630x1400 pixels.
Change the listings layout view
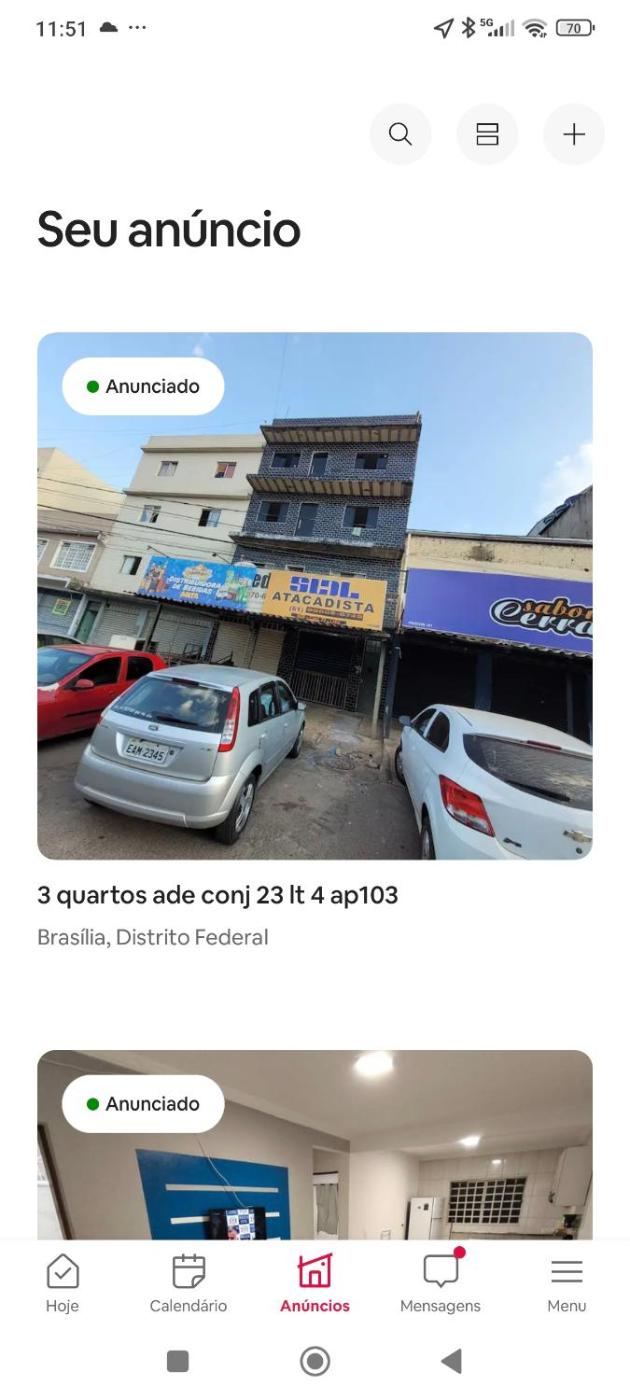coord(487,134)
